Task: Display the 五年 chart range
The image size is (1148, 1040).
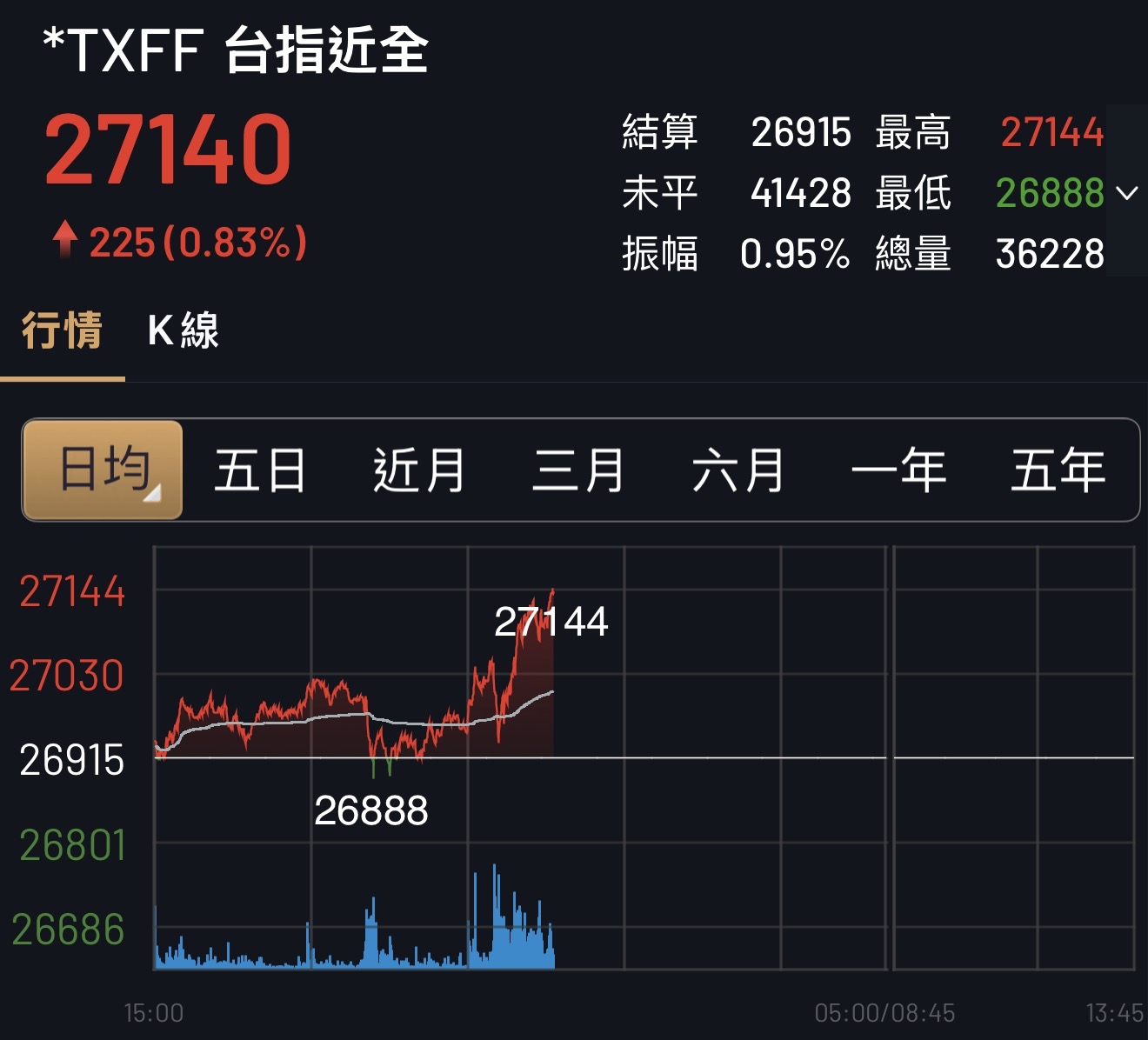Action: (x=1058, y=470)
